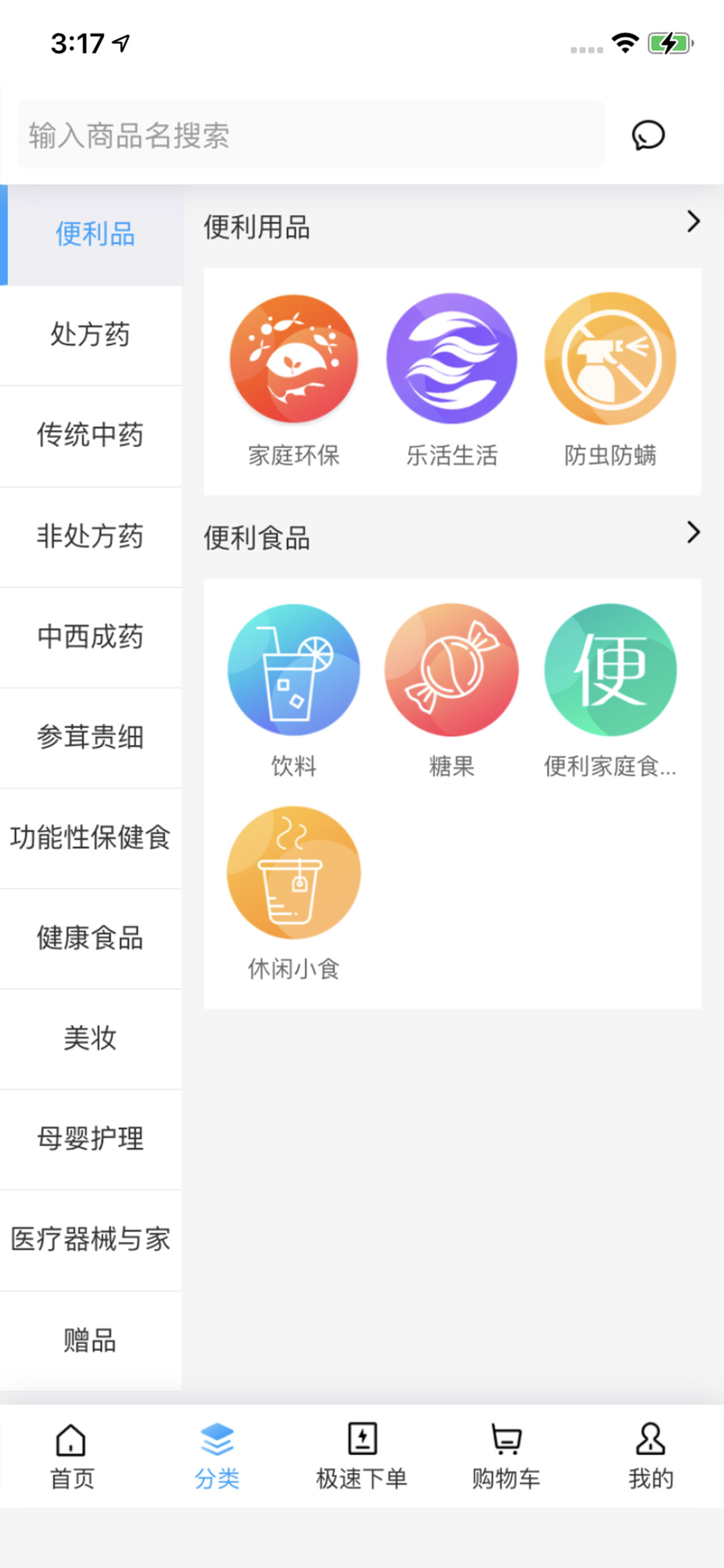724x1568 pixels.
Task: Open the 中西成药 category
Action: click(91, 638)
